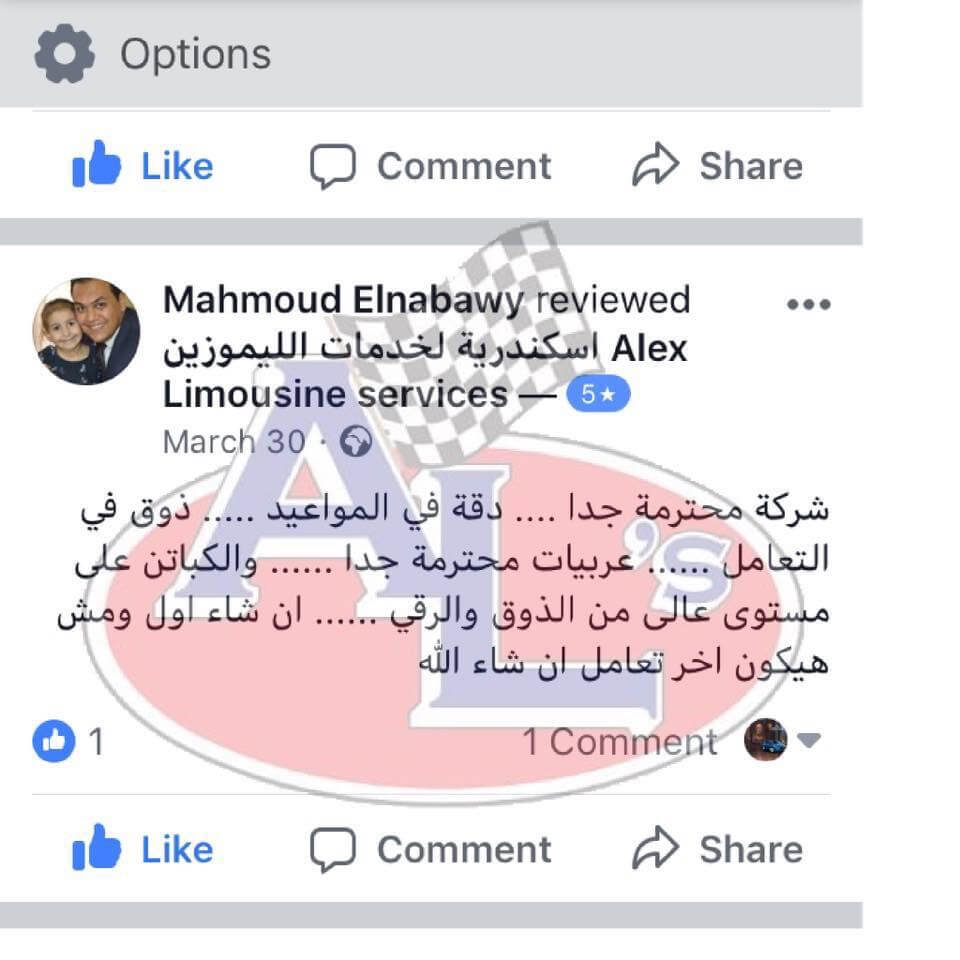This screenshot has height=960, width=960.
Task: Open Mahmoud Elnabawy's profile picture
Action: tap(86, 331)
